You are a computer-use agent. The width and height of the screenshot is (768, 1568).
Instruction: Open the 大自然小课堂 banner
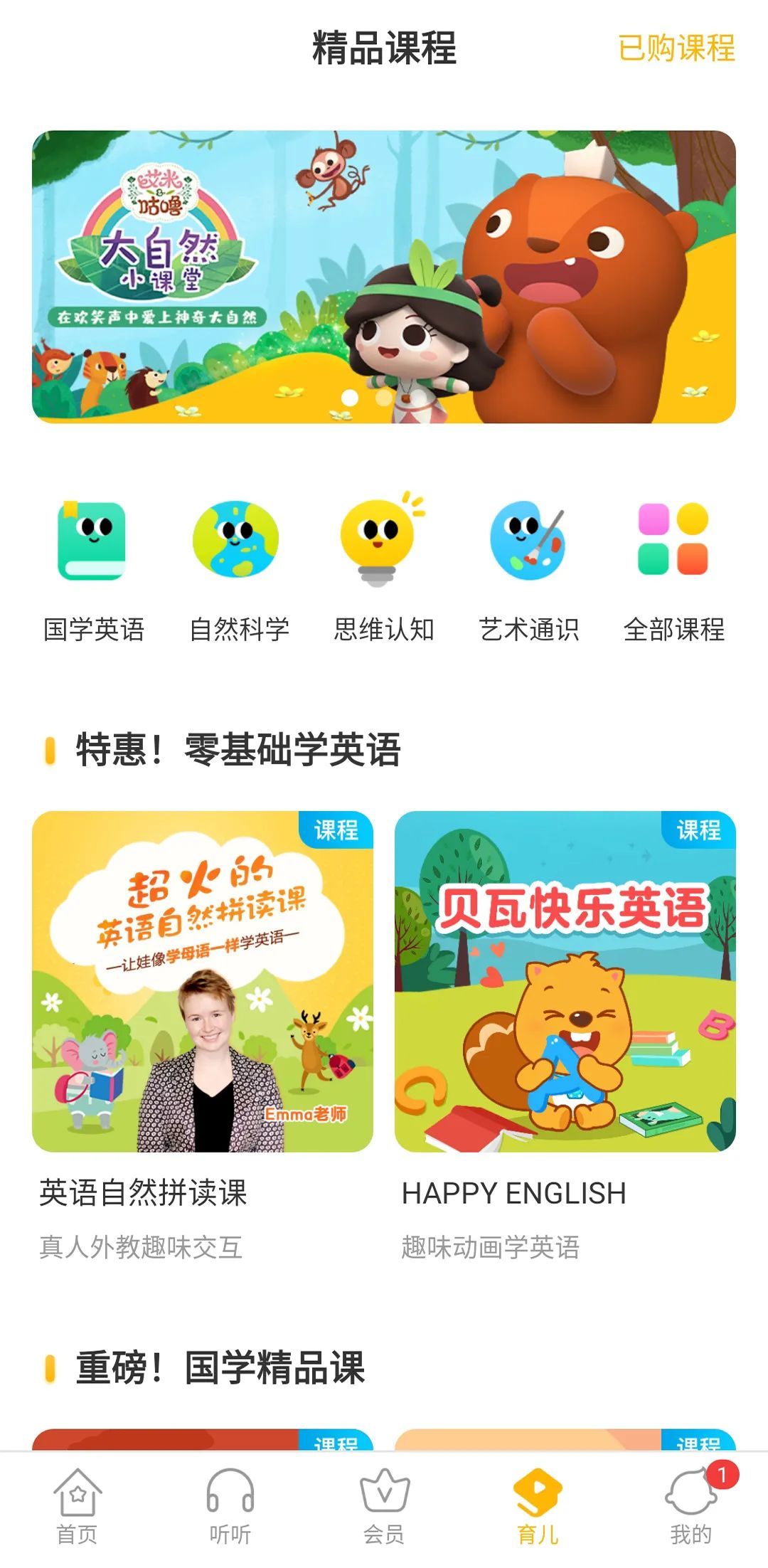384,276
